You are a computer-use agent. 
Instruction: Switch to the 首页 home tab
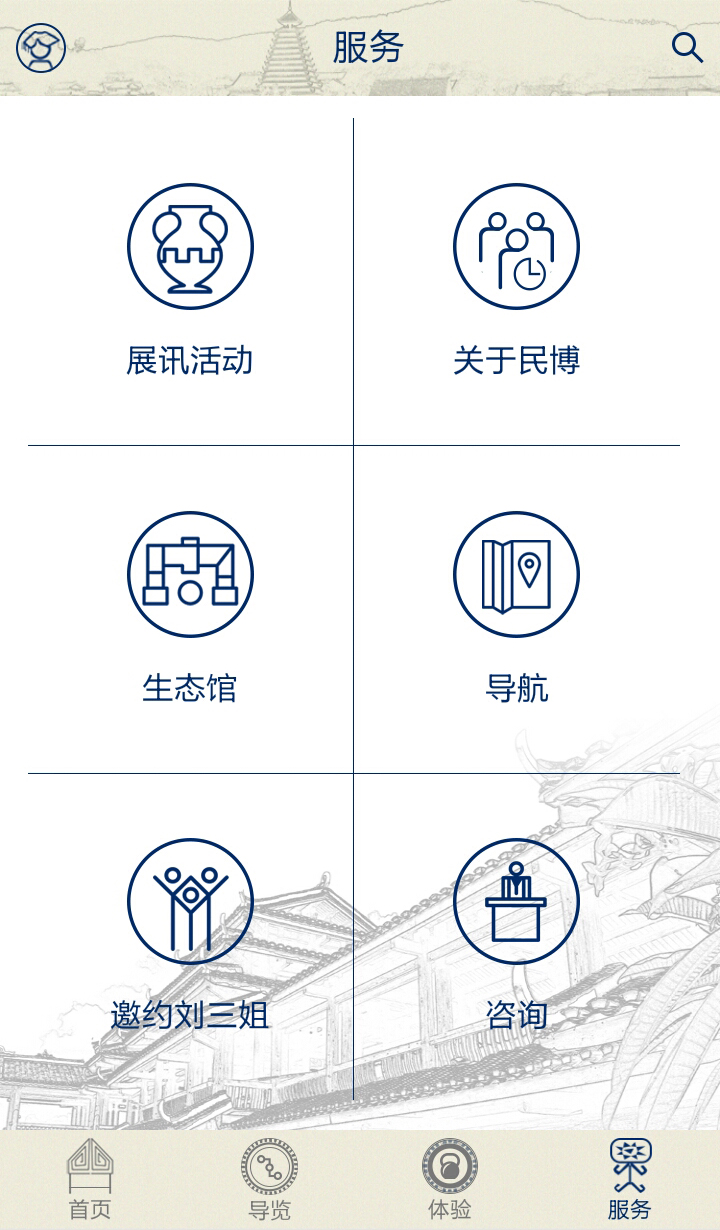pos(90,1180)
